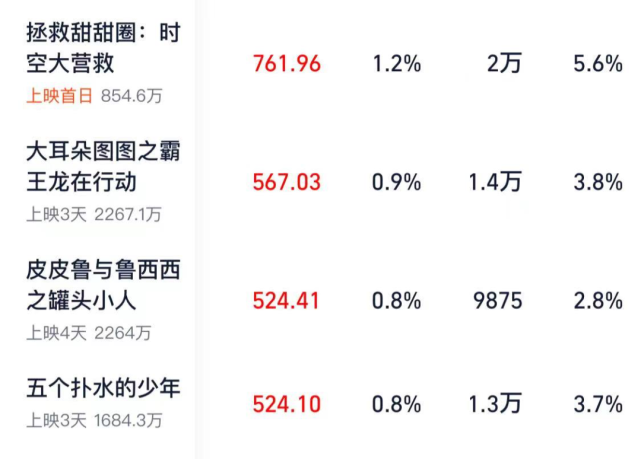Select the 五个扑水的少年 movie row
Viewport: 641px width, 459px height.
point(104,389)
